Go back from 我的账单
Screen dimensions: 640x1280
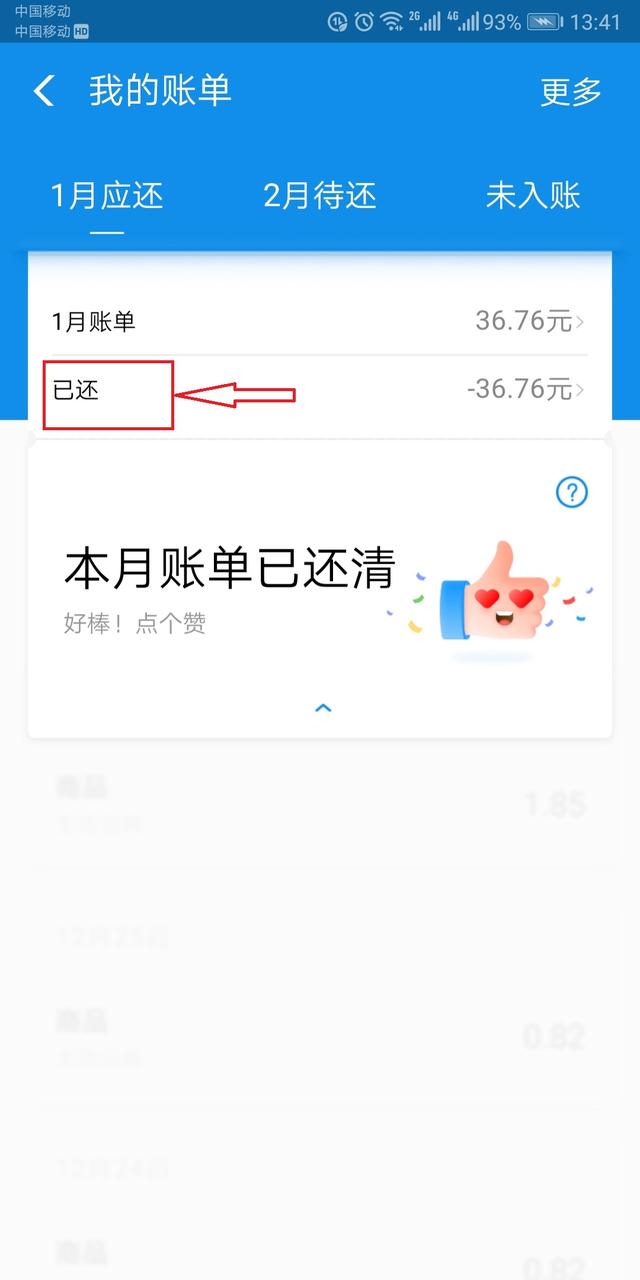pyautogui.click(x=44, y=91)
